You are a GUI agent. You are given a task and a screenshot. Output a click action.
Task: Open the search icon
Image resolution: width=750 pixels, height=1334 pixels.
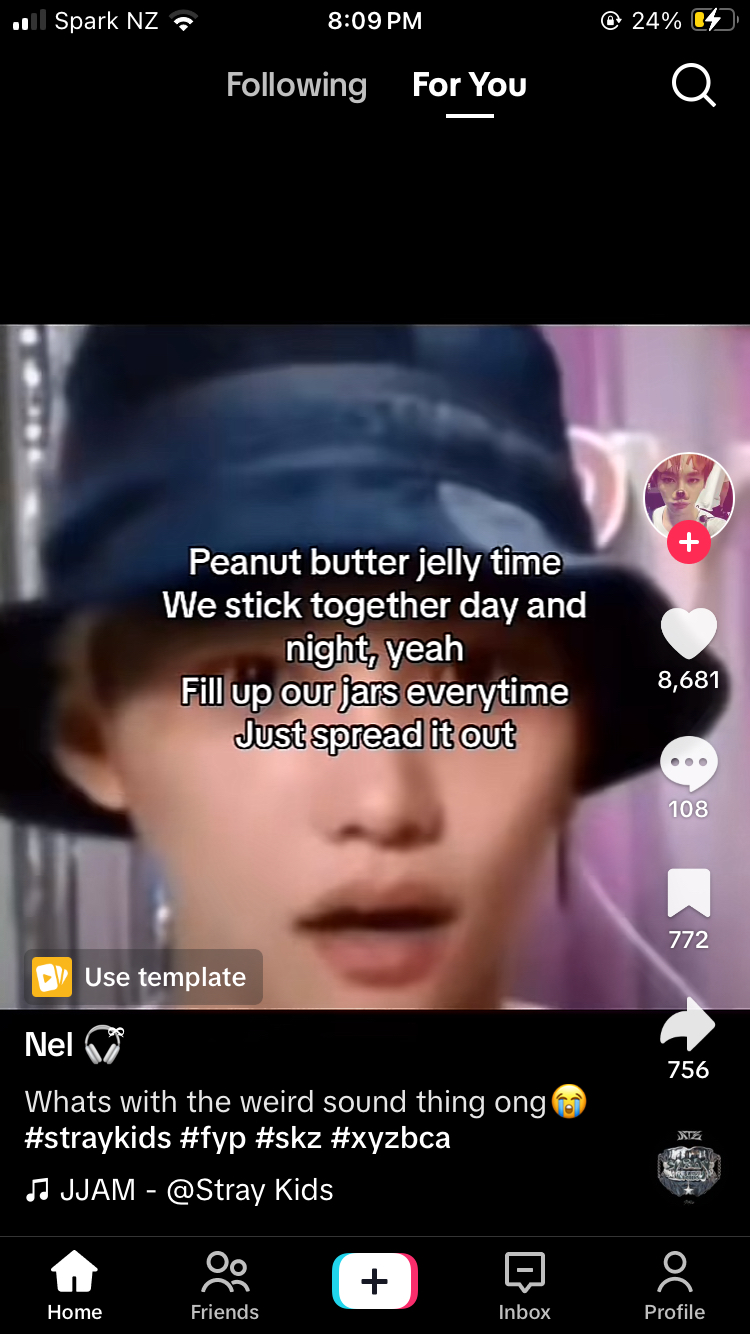click(x=693, y=86)
